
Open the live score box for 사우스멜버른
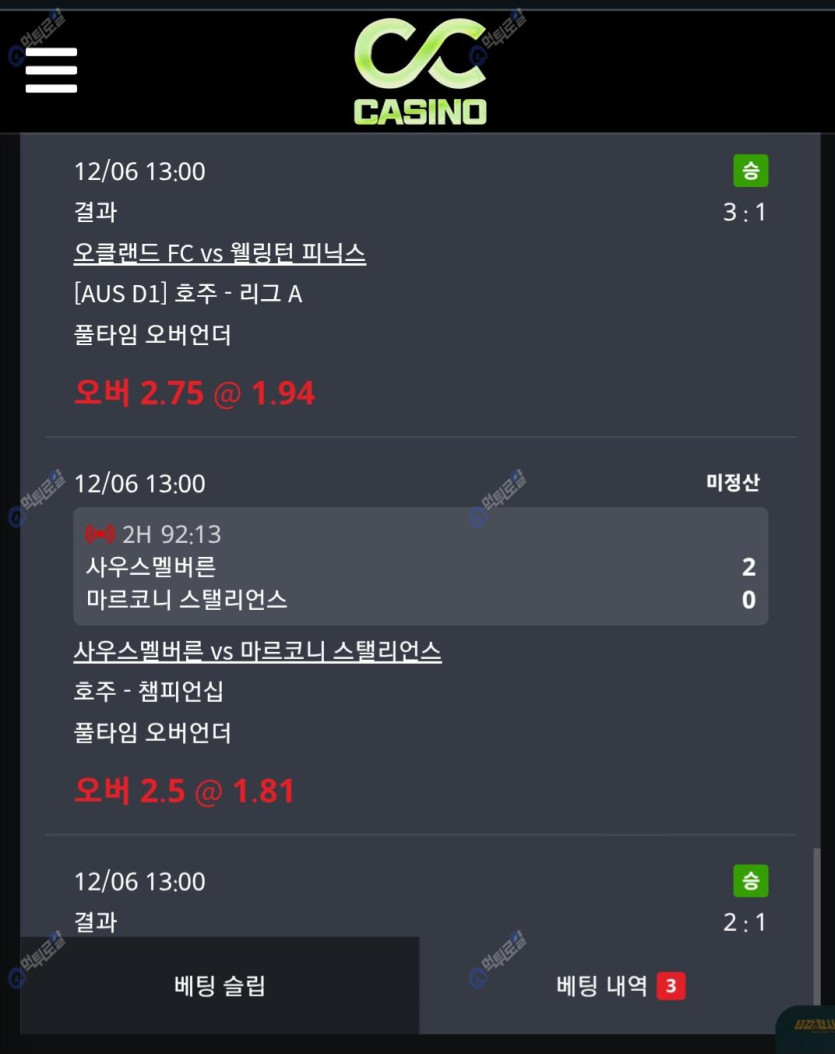click(x=420, y=567)
